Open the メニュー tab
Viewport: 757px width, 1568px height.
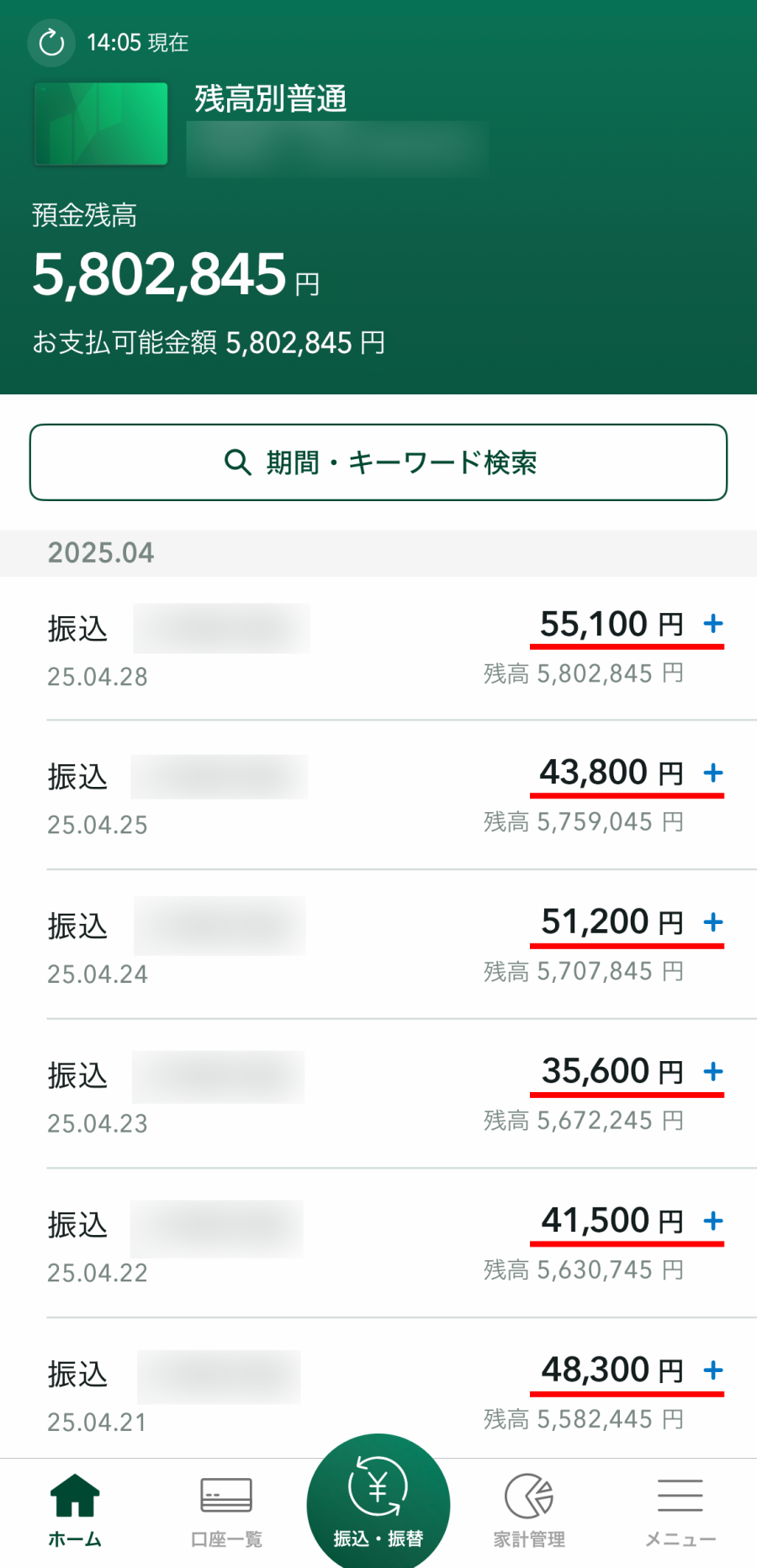pyautogui.click(x=680, y=1513)
